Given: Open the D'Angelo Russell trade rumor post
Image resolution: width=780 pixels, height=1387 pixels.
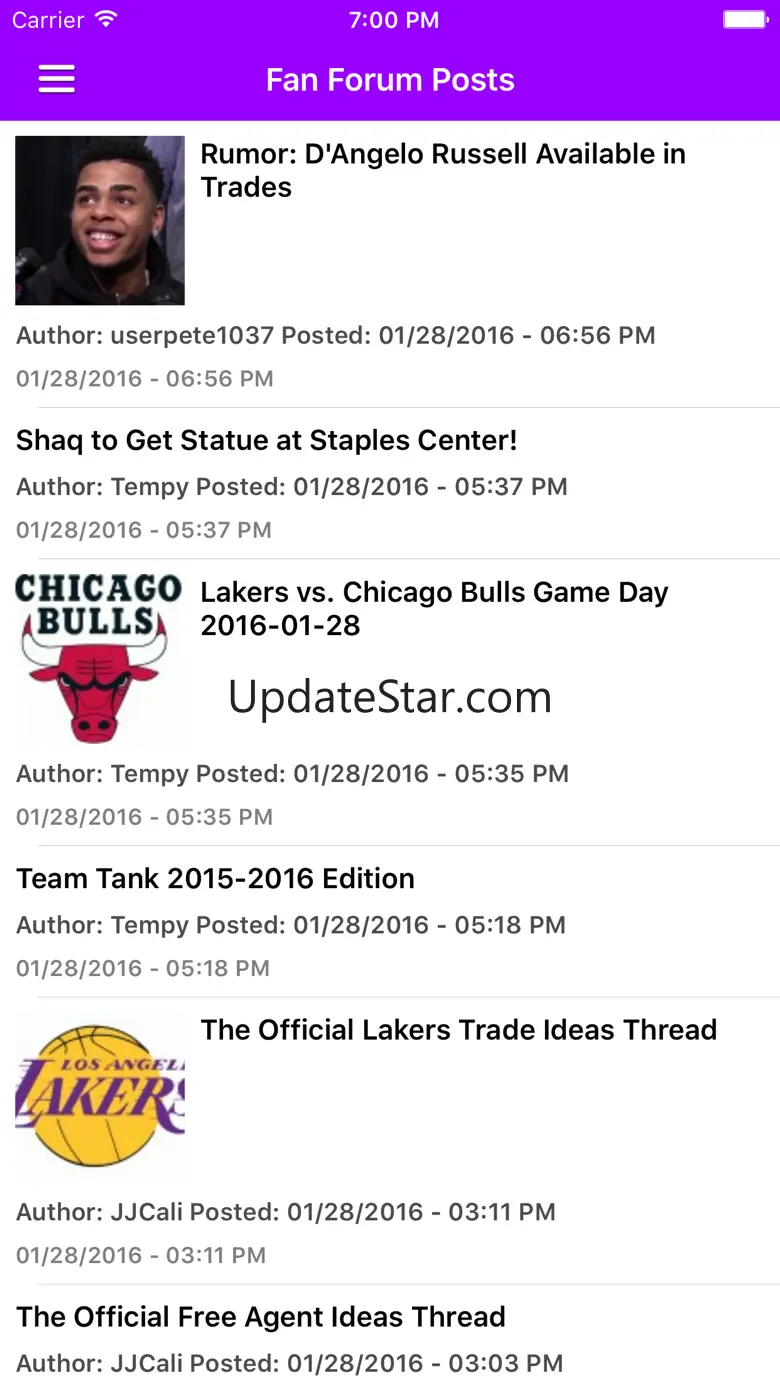Looking at the screenshot, I should point(443,170).
